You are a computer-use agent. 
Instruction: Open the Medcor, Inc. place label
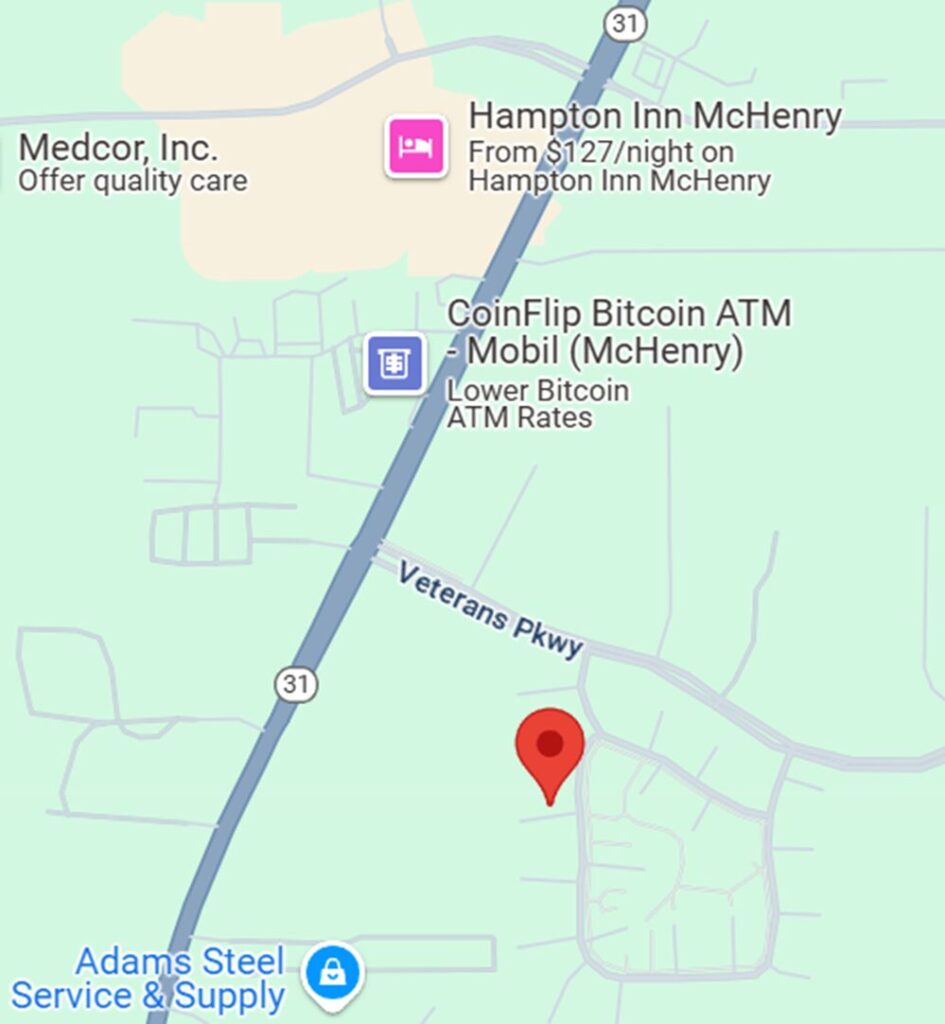[x=118, y=149]
